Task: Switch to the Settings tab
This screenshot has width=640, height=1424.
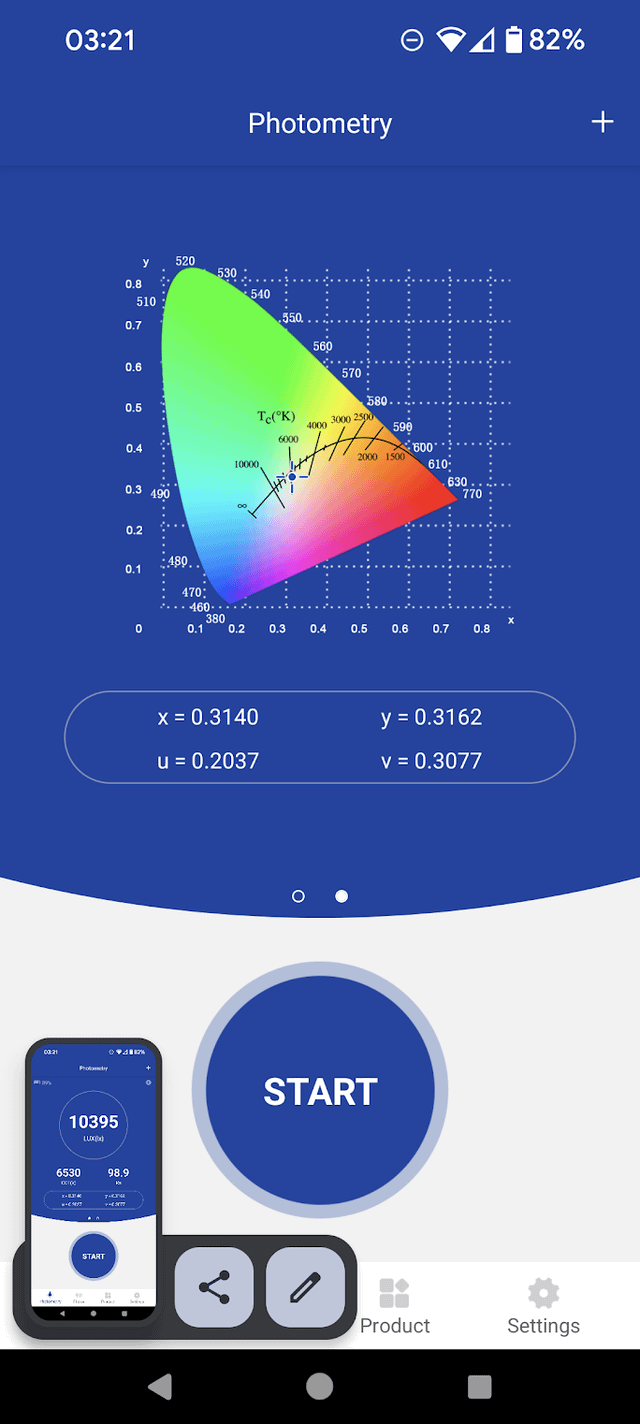Action: coord(543,1306)
